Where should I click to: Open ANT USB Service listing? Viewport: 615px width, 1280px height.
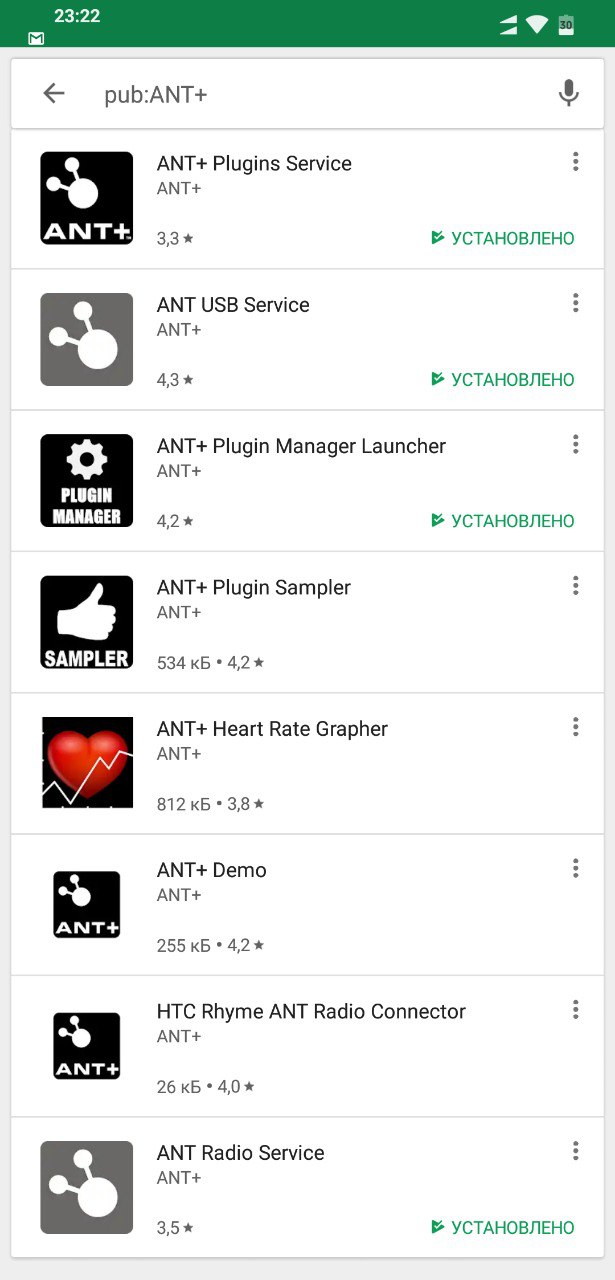307,340
